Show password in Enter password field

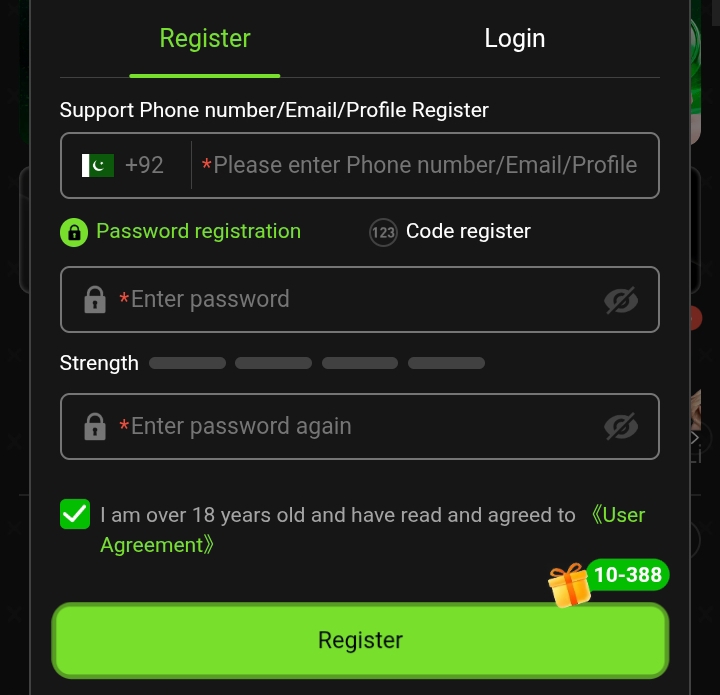[x=621, y=299]
